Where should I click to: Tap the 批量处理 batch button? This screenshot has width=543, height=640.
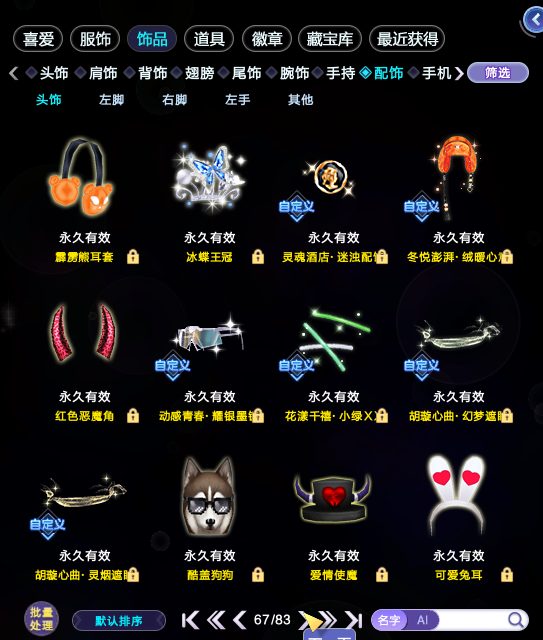click(x=41, y=619)
